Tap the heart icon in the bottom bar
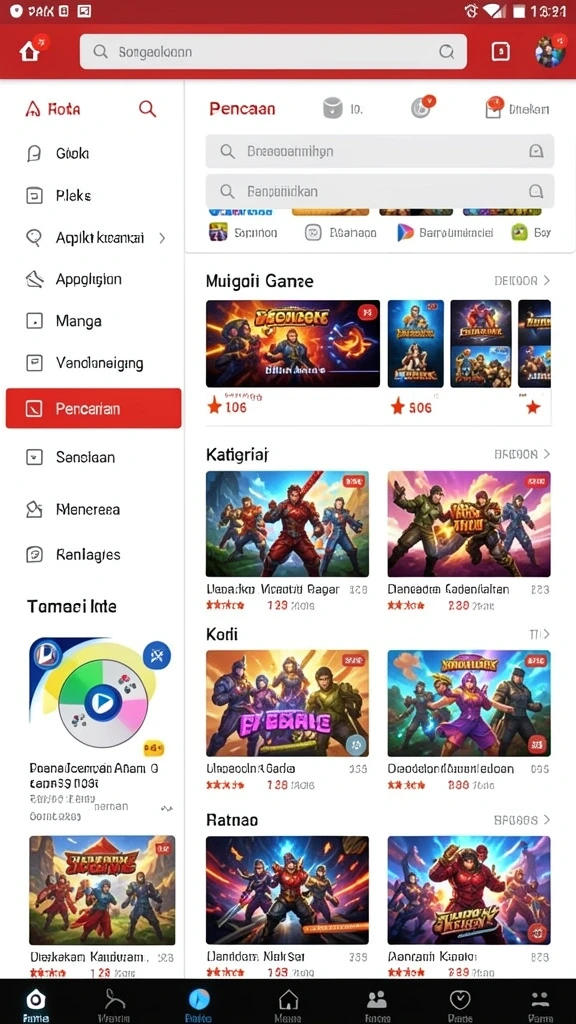576x1024 pixels. [460, 1001]
